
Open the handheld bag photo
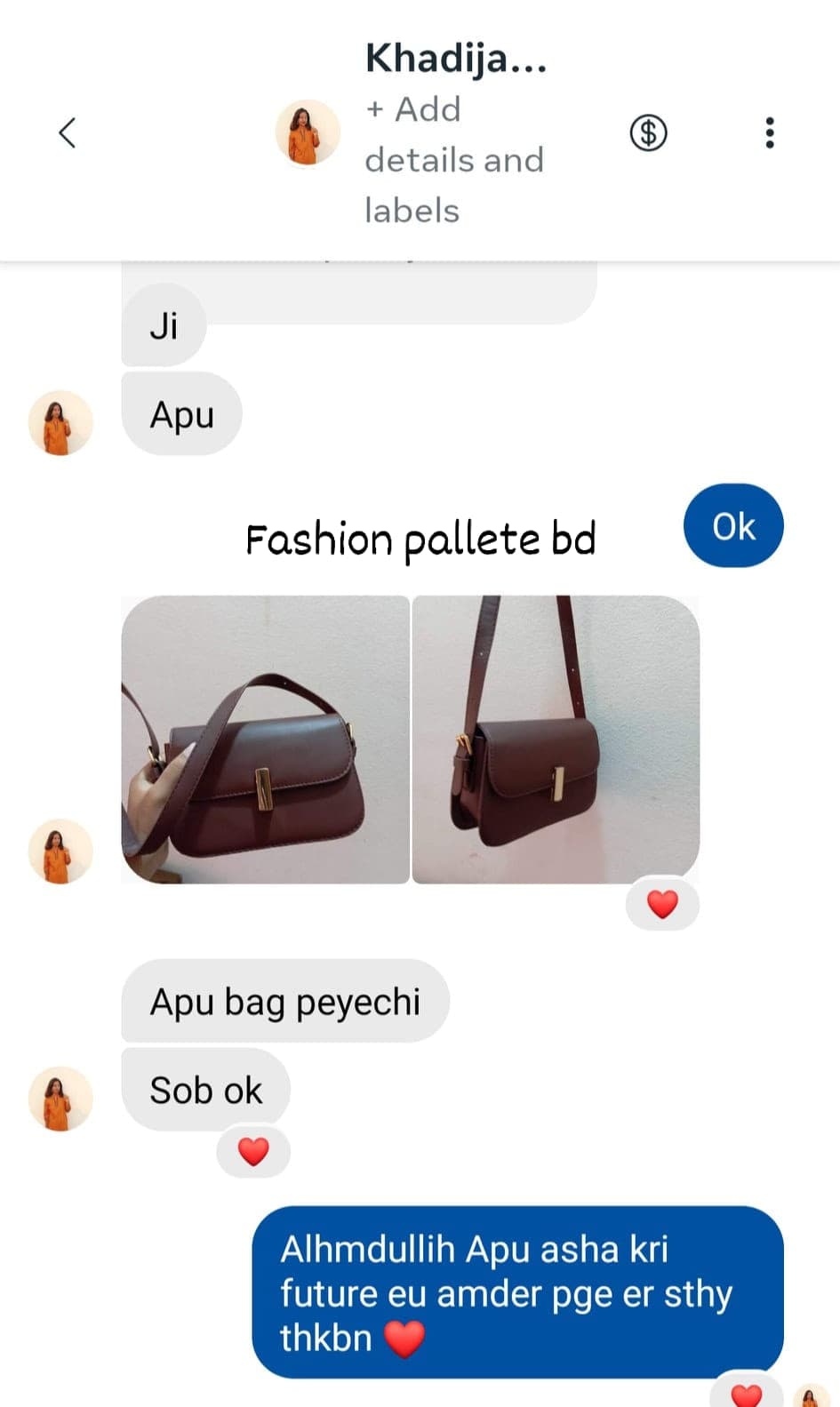pos(265,739)
